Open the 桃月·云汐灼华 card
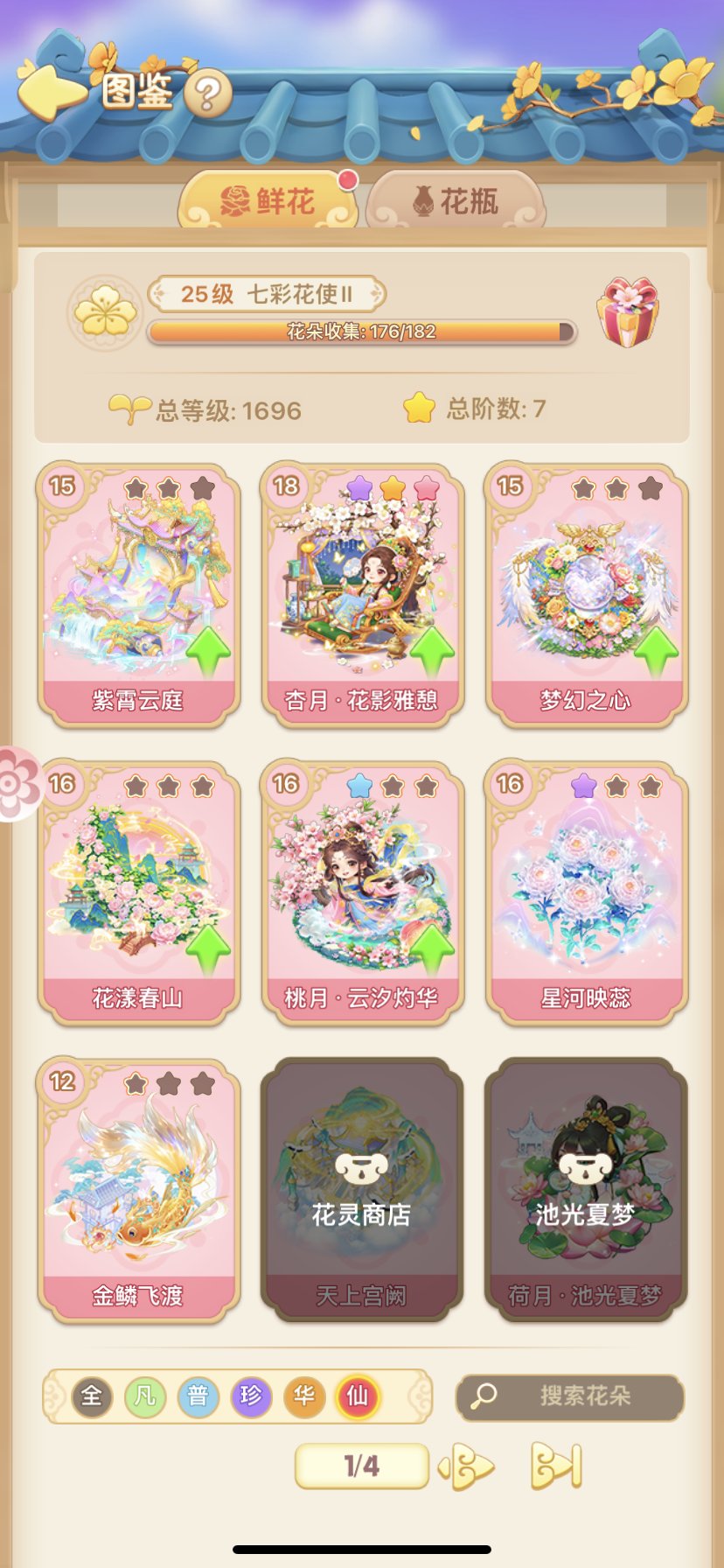Screen dimensions: 724x1568 [362, 892]
